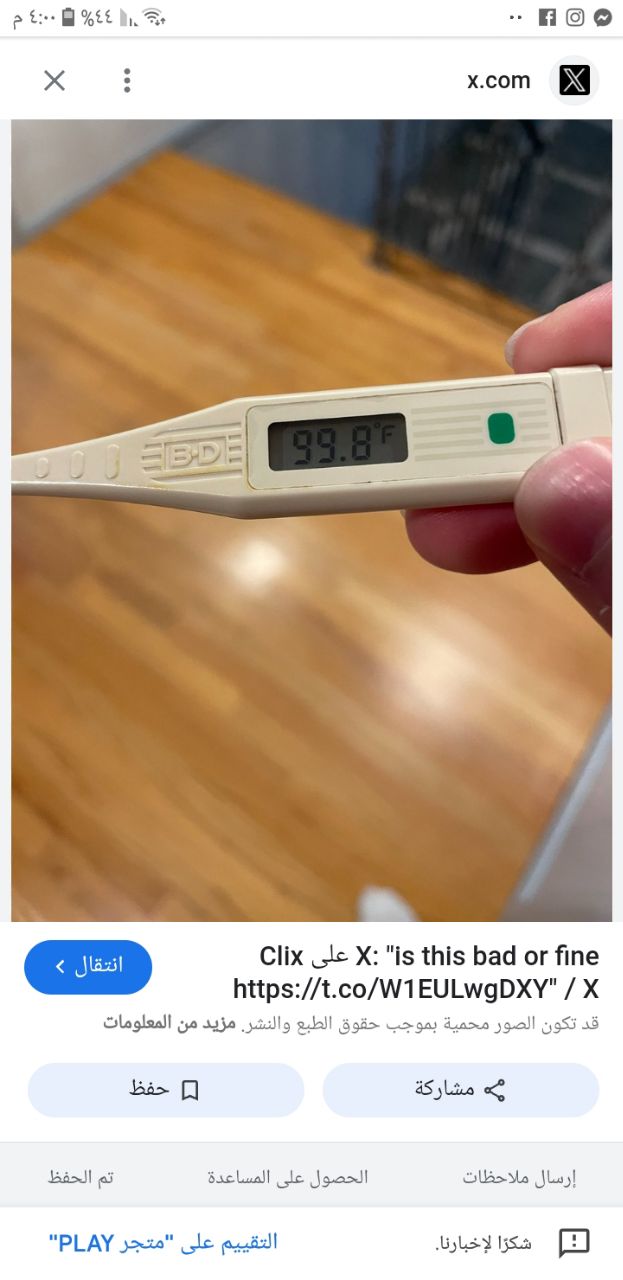Open إرسال ملاحظات feedback

coord(518,1177)
